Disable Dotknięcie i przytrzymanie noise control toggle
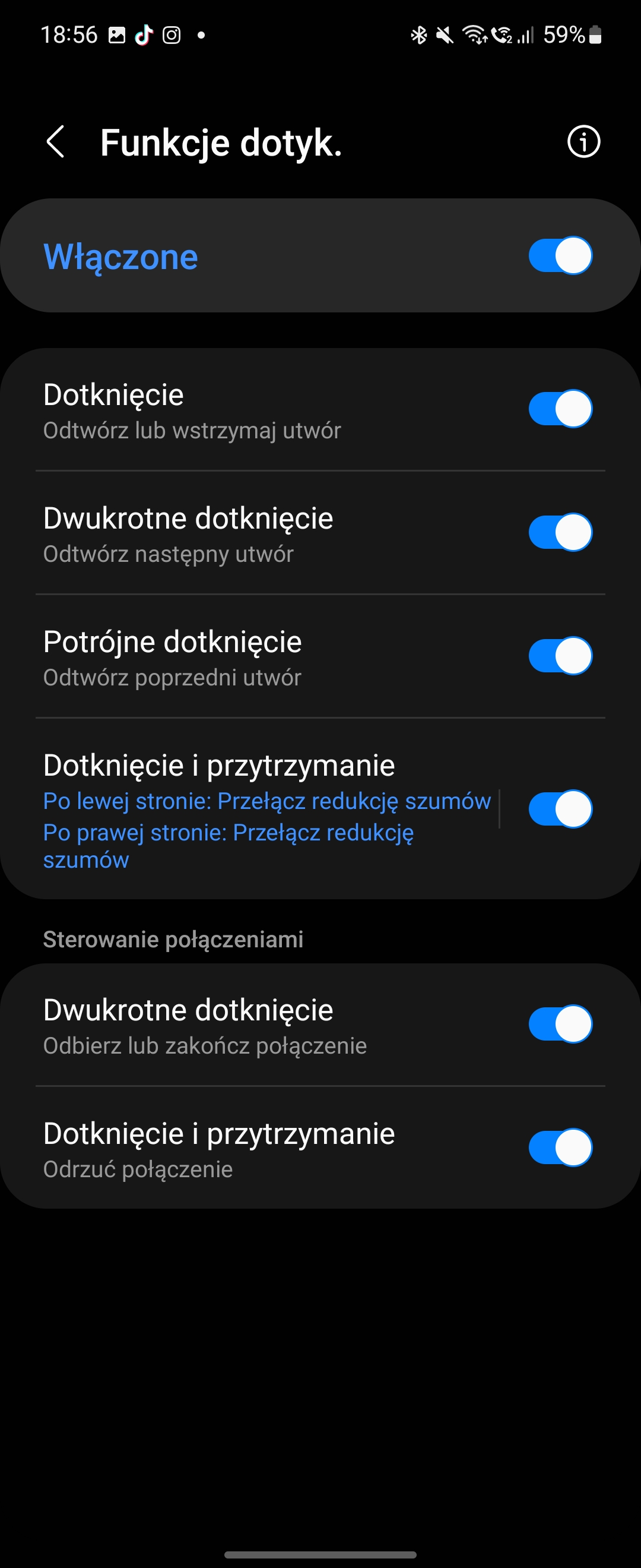Screen dimensions: 641x1568 click(x=560, y=808)
